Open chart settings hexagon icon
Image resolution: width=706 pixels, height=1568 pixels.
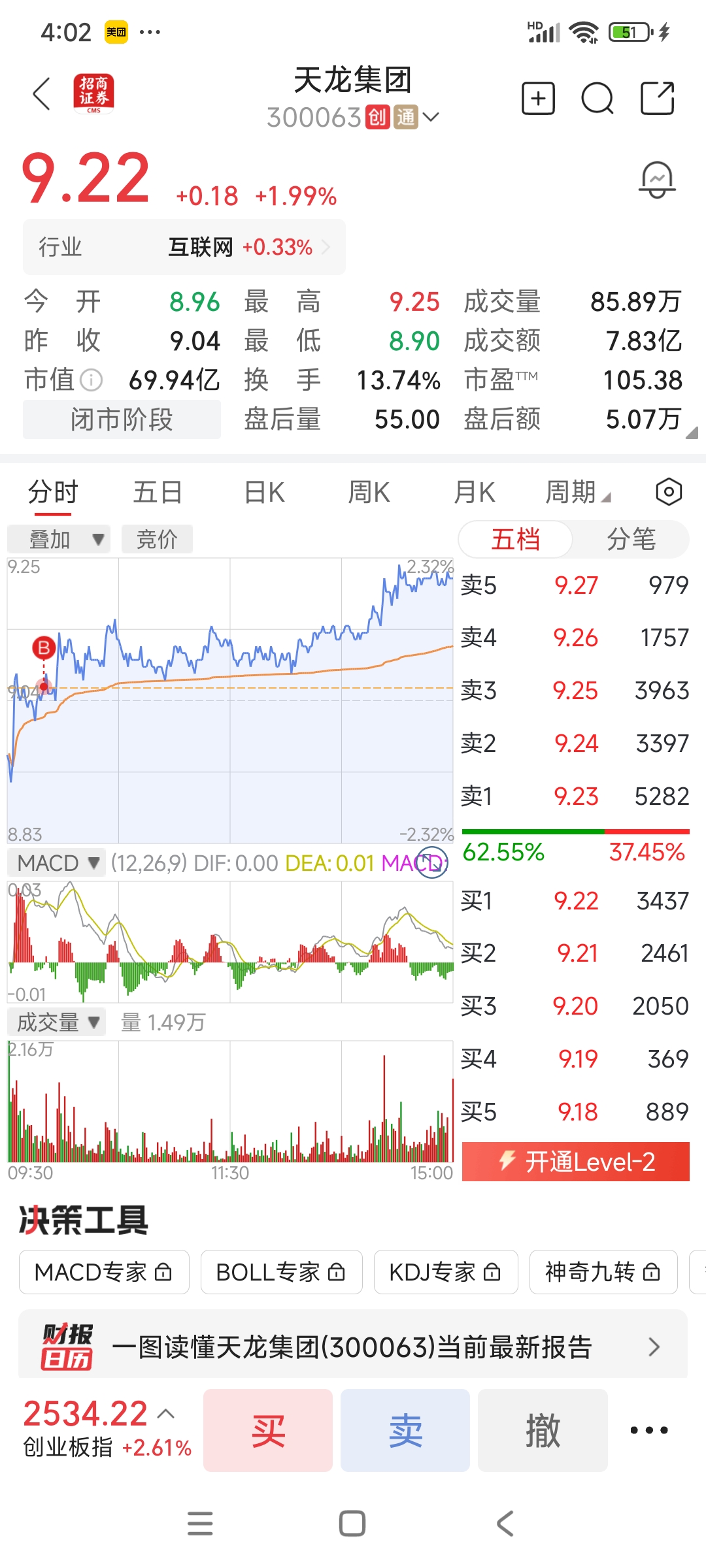click(x=669, y=492)
